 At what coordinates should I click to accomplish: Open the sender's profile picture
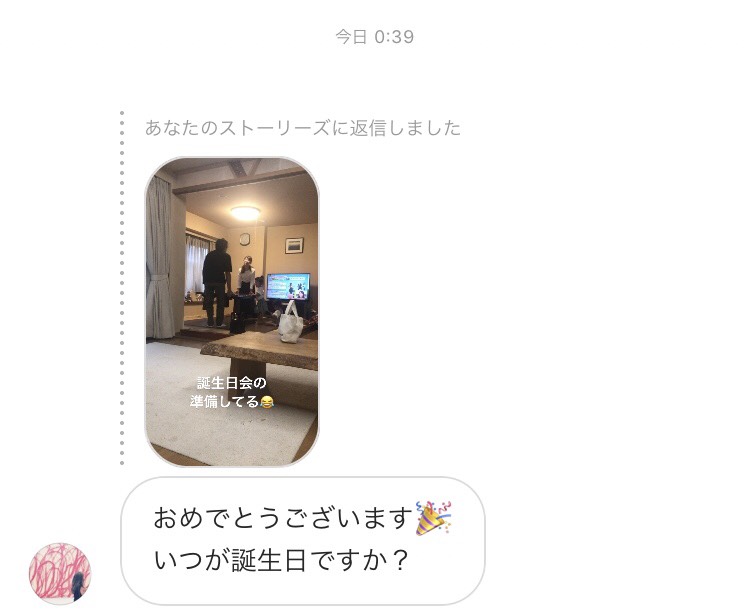point(60,574)
